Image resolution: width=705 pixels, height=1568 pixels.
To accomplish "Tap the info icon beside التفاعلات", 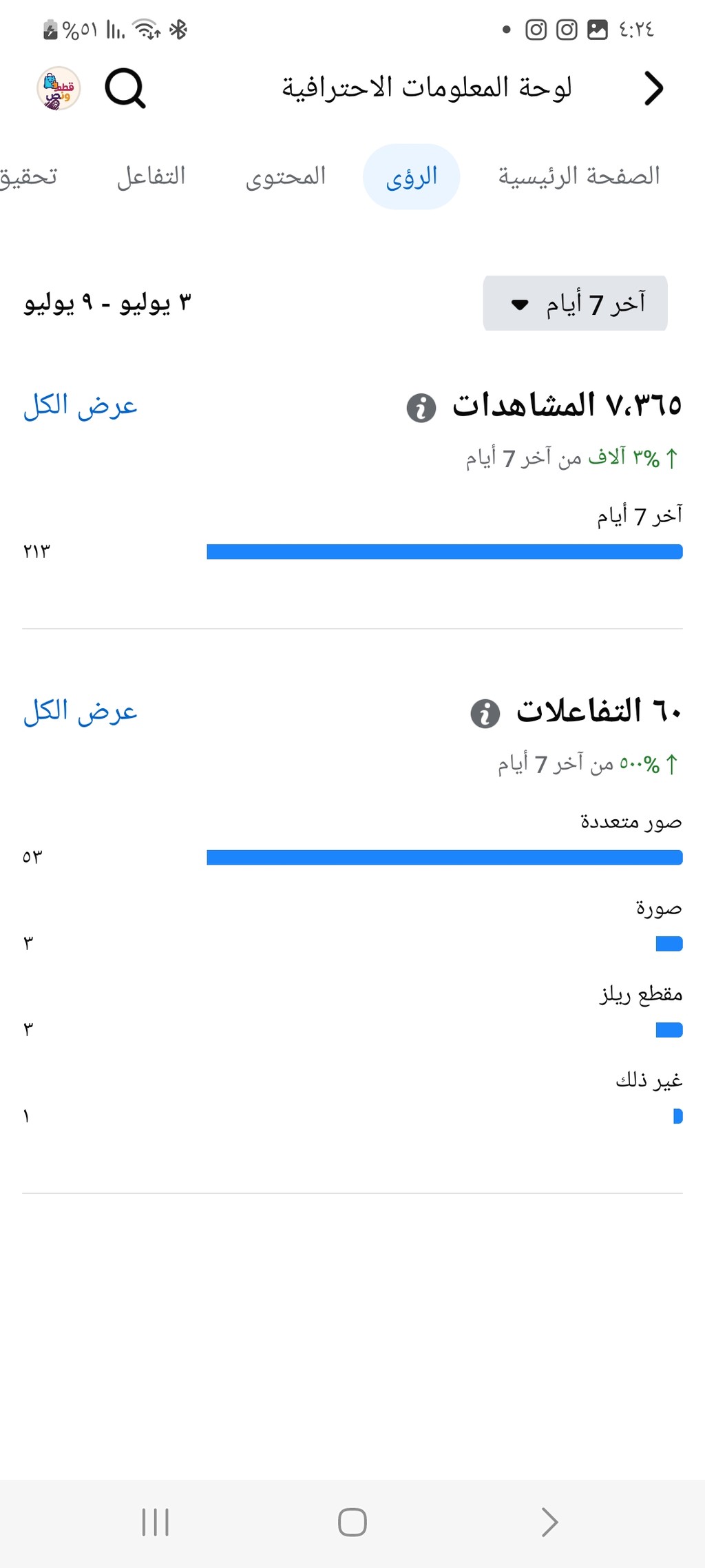I will pyautogui.click(x=485, y=714).
